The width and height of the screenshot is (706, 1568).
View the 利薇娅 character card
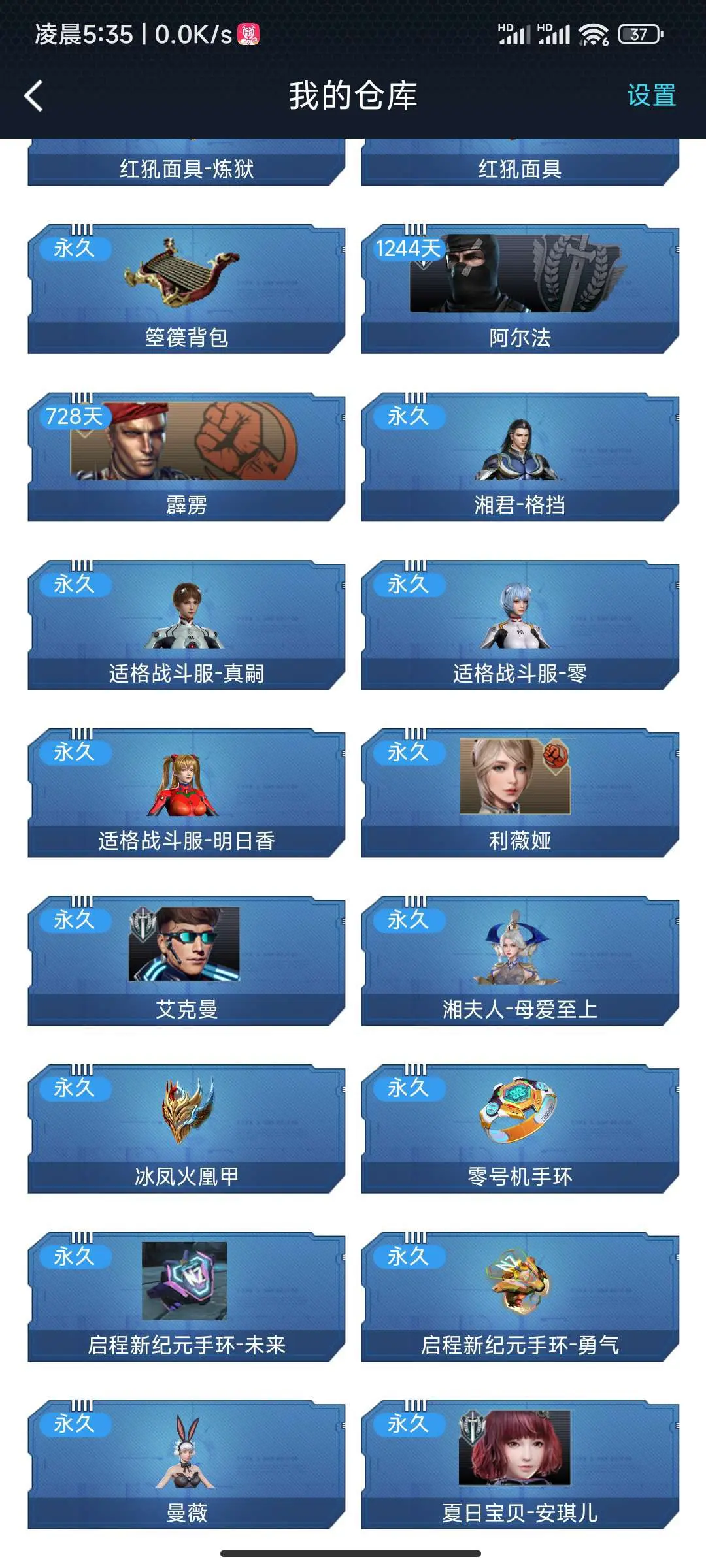520,792
